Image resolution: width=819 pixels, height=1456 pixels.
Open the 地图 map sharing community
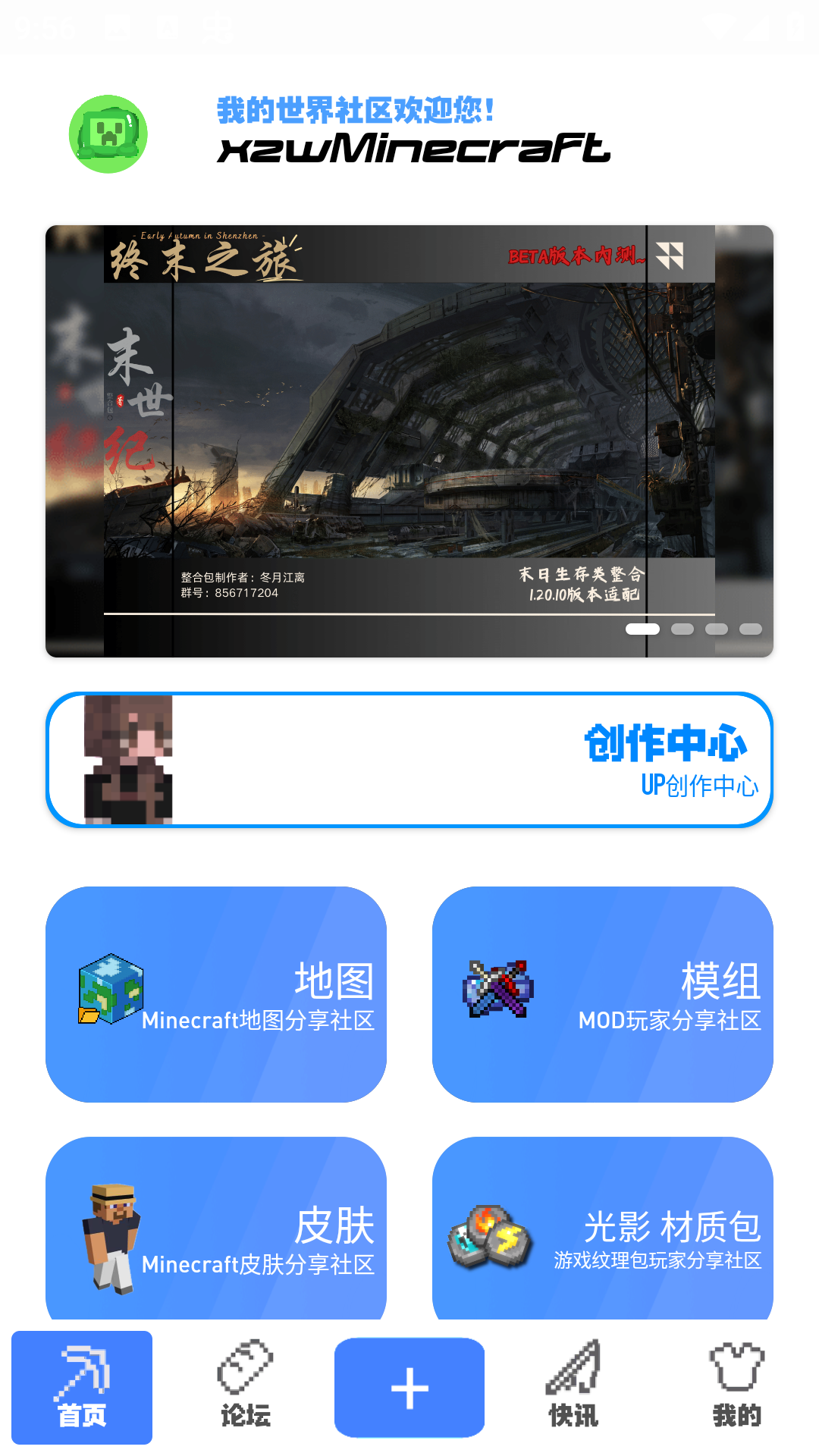[216, 993]
